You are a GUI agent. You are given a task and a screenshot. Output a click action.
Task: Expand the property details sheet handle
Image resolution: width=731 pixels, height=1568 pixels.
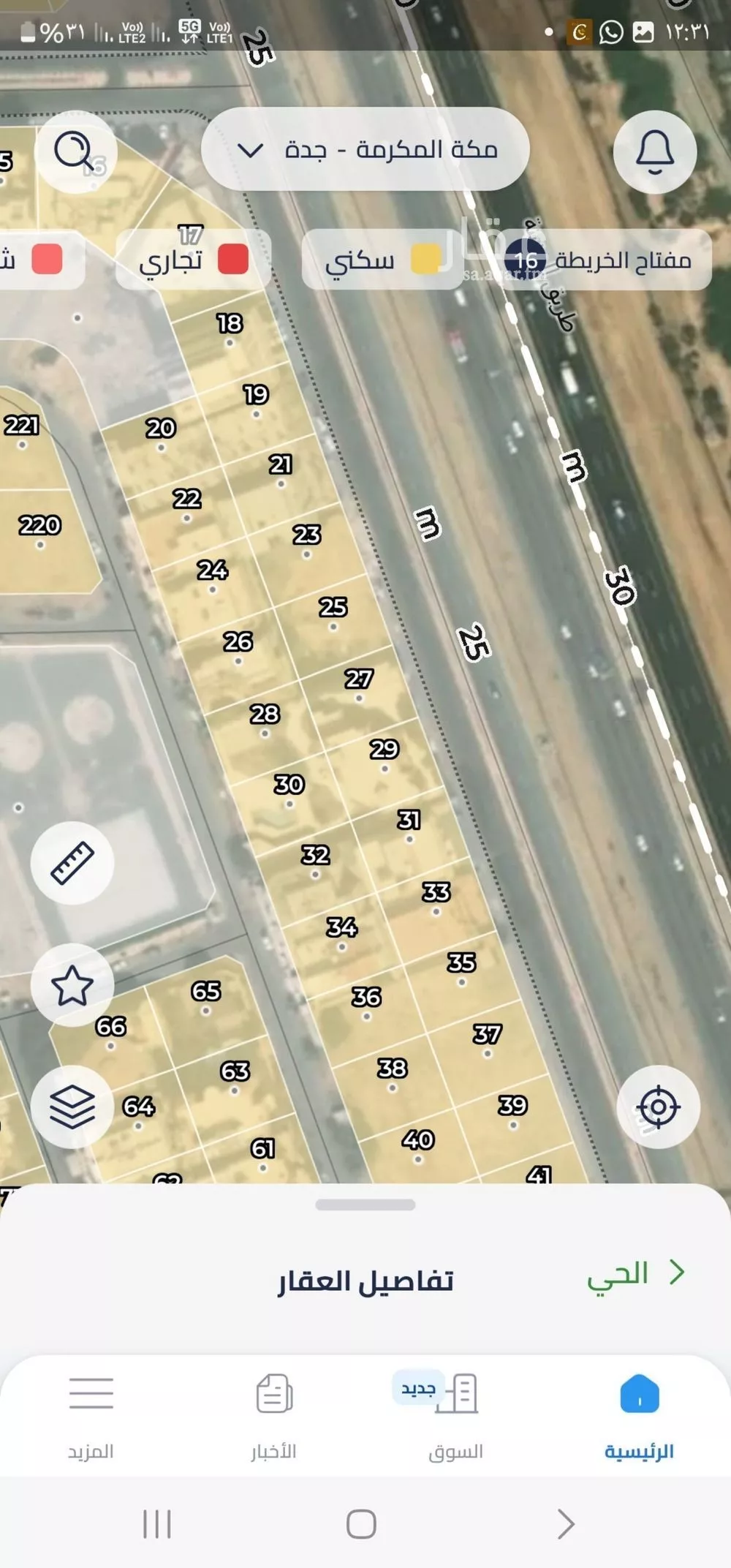pyautogui.click(x=365, y=1205)
